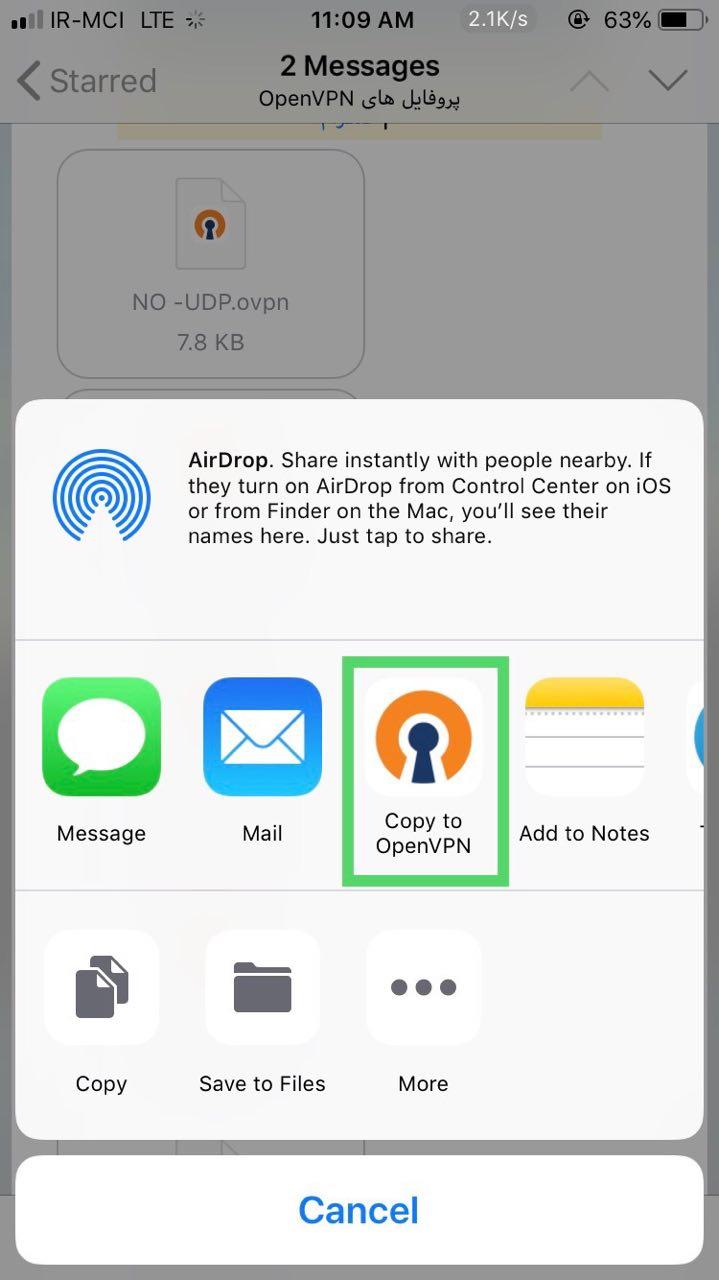Choose Add to Notes
Viewport: 719px width, 1280px height.
pyautogui.click(x=584, y=738)
